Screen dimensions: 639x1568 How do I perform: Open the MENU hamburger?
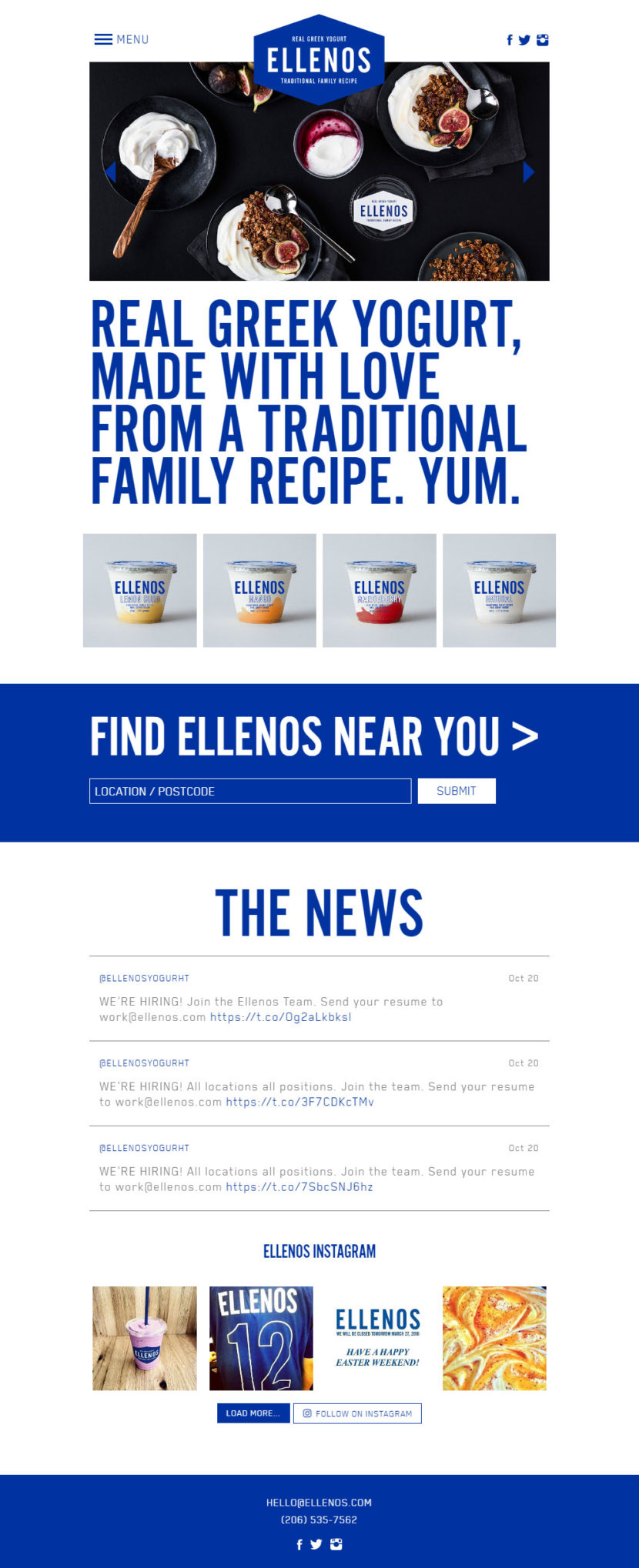[x=121, y=39]
